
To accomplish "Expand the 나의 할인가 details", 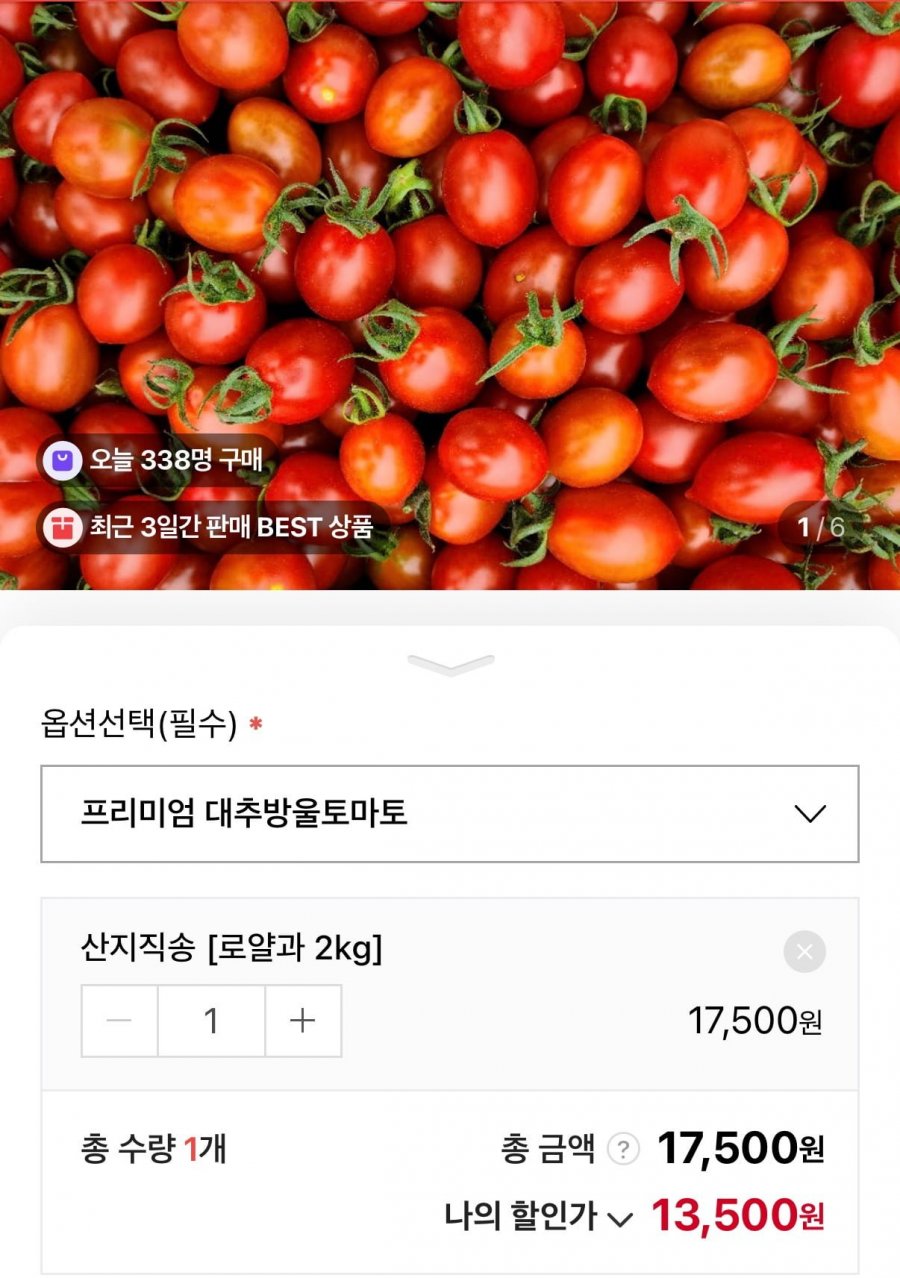I will 620,1218.
